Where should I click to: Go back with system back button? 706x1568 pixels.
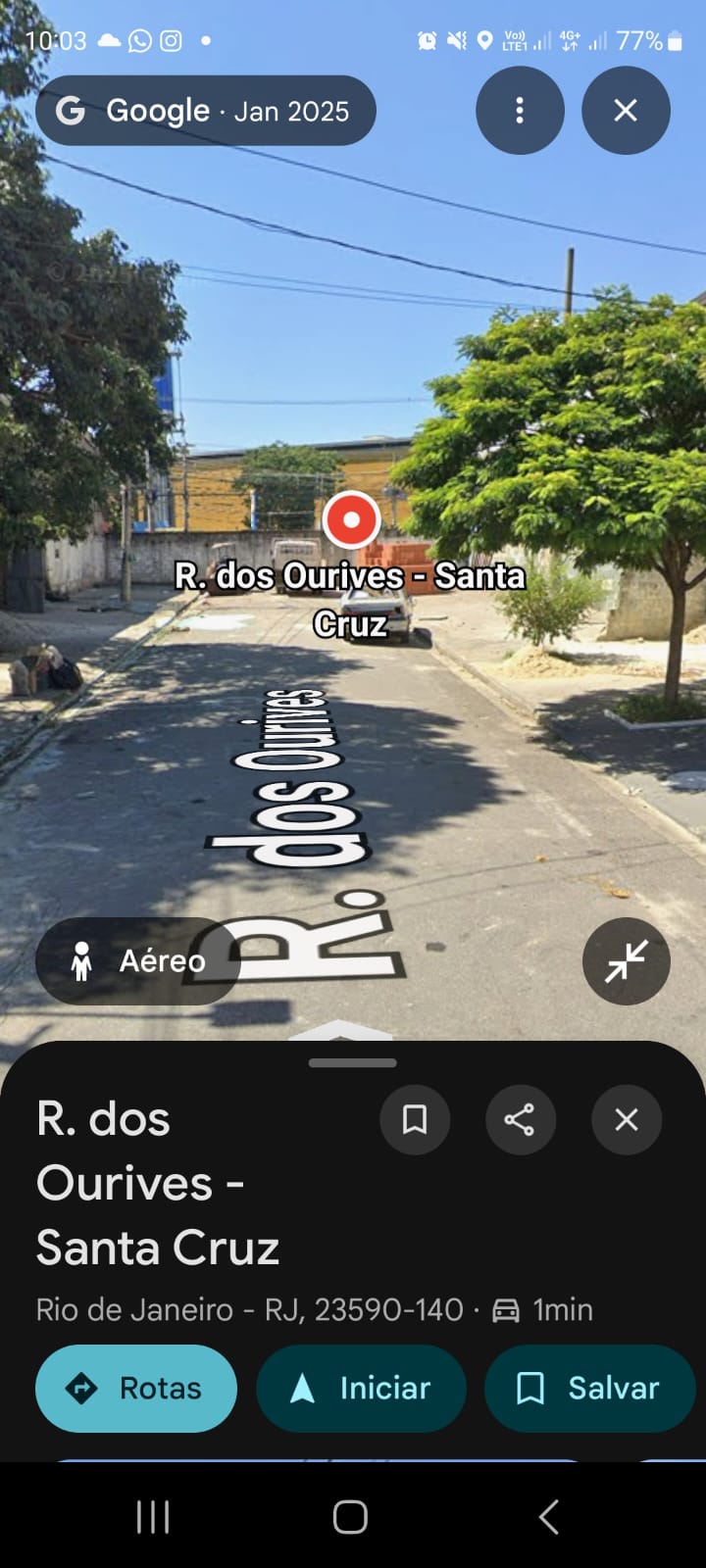[548, 1516]
